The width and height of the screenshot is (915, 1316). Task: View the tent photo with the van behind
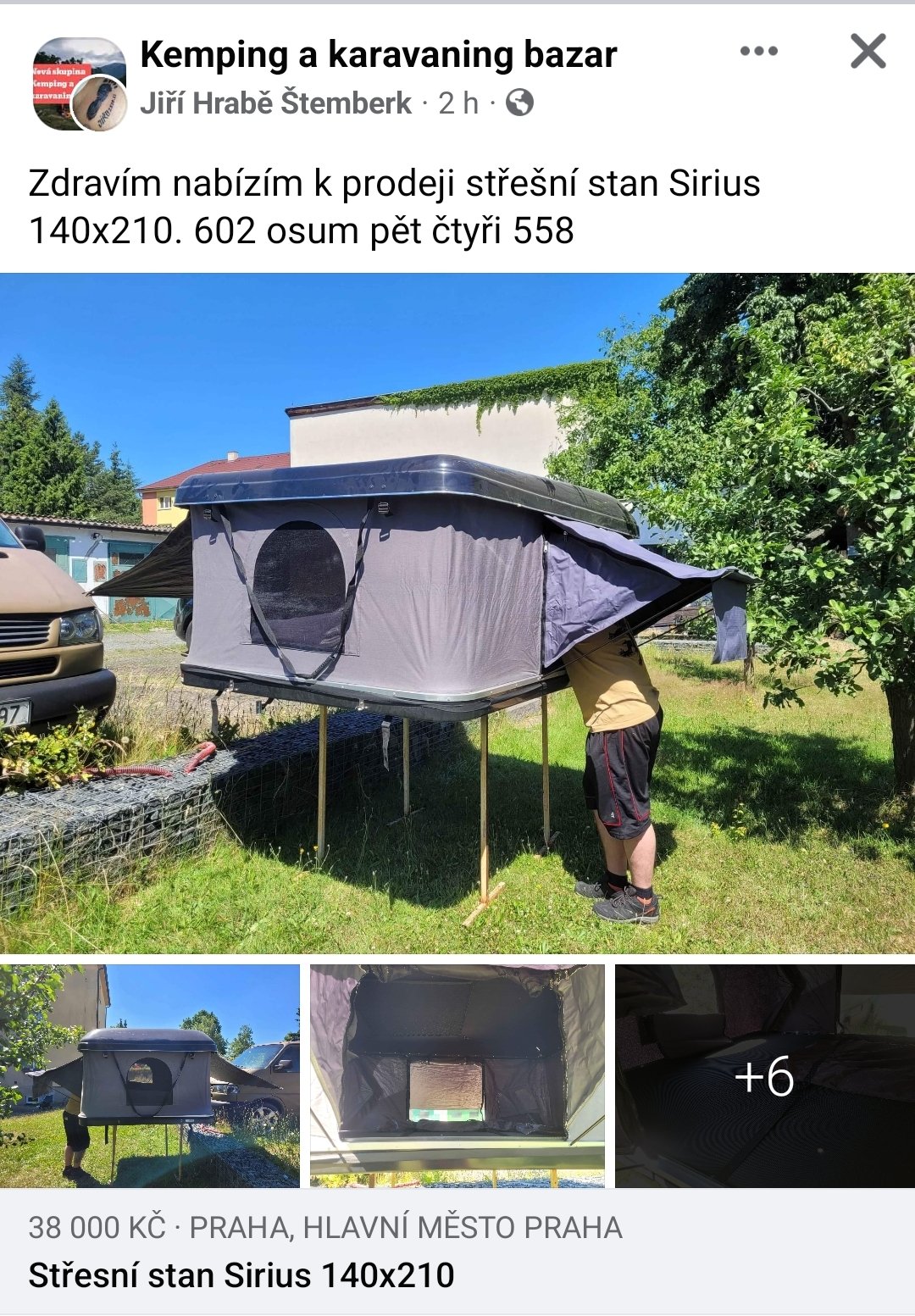tap(150, 1075)
